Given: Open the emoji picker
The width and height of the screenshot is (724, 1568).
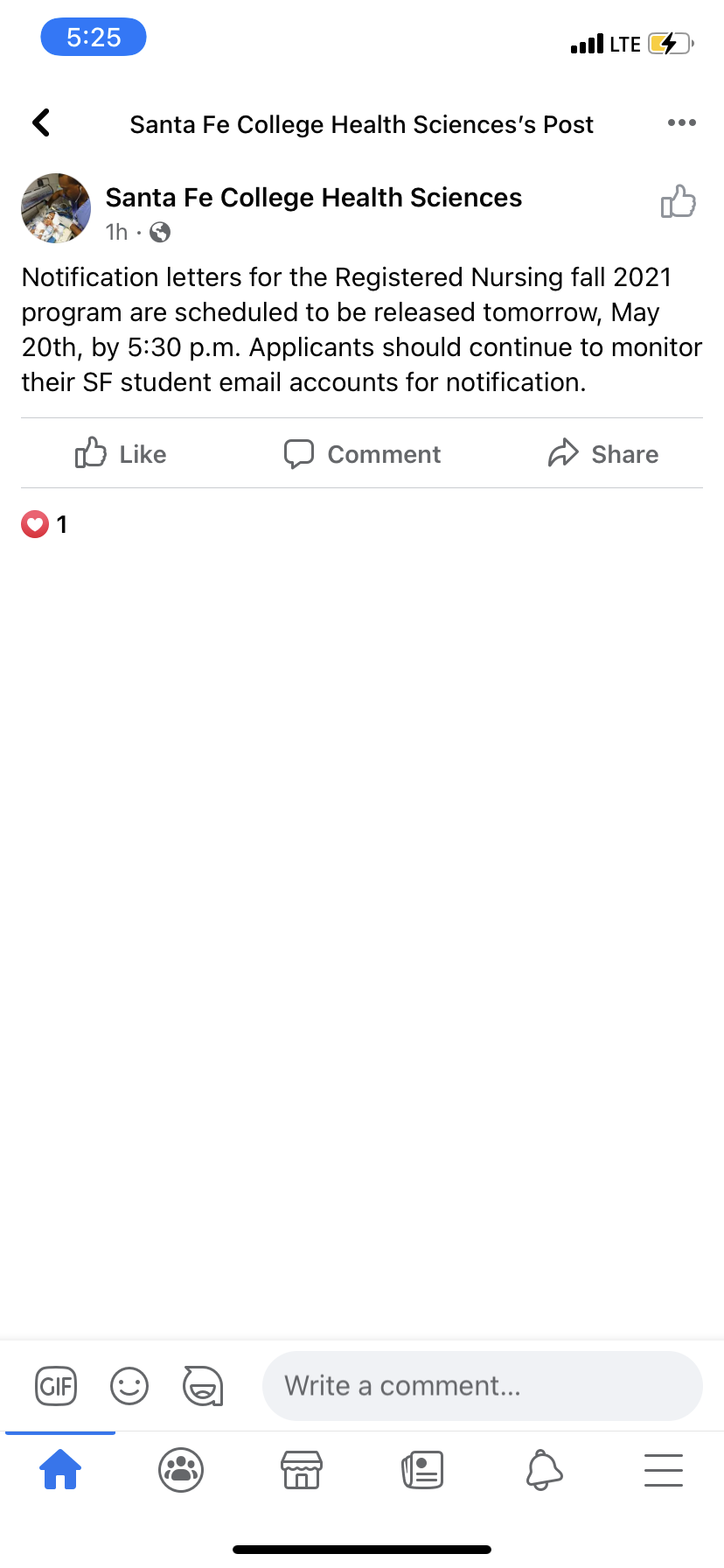Looking at the screenshot, I should pos(129,1386).
